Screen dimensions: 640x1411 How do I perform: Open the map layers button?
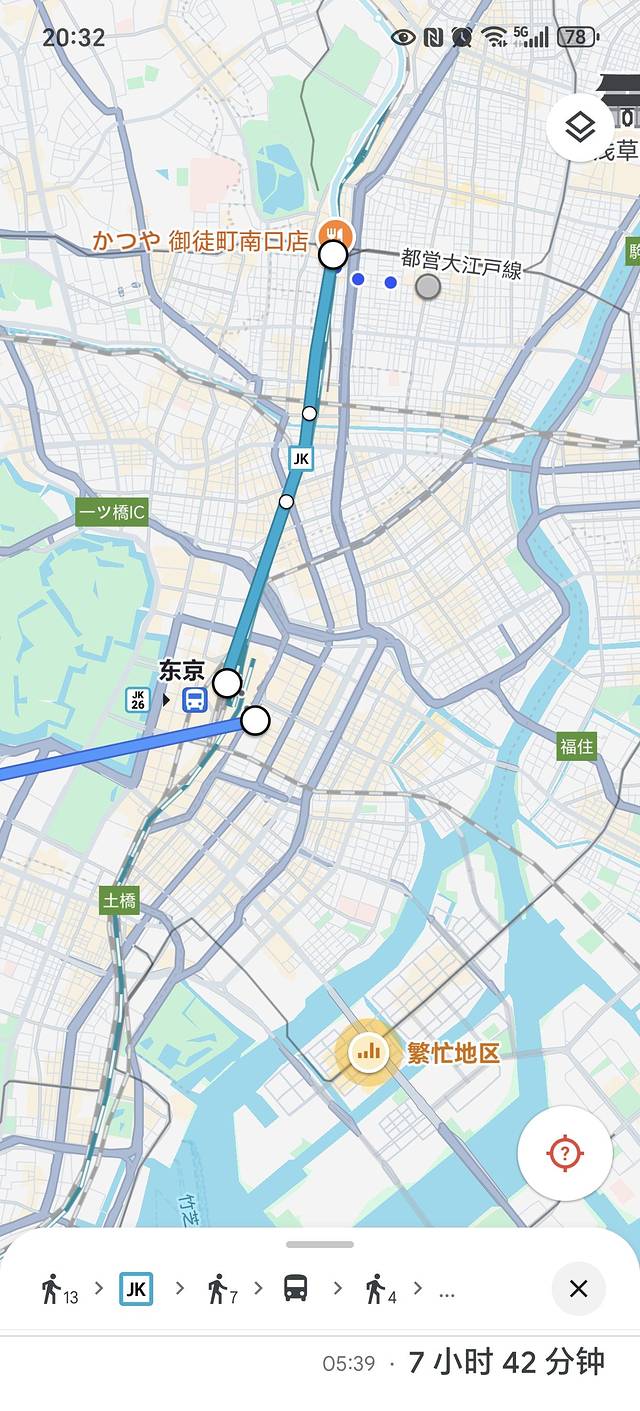[x=580, y=127]
